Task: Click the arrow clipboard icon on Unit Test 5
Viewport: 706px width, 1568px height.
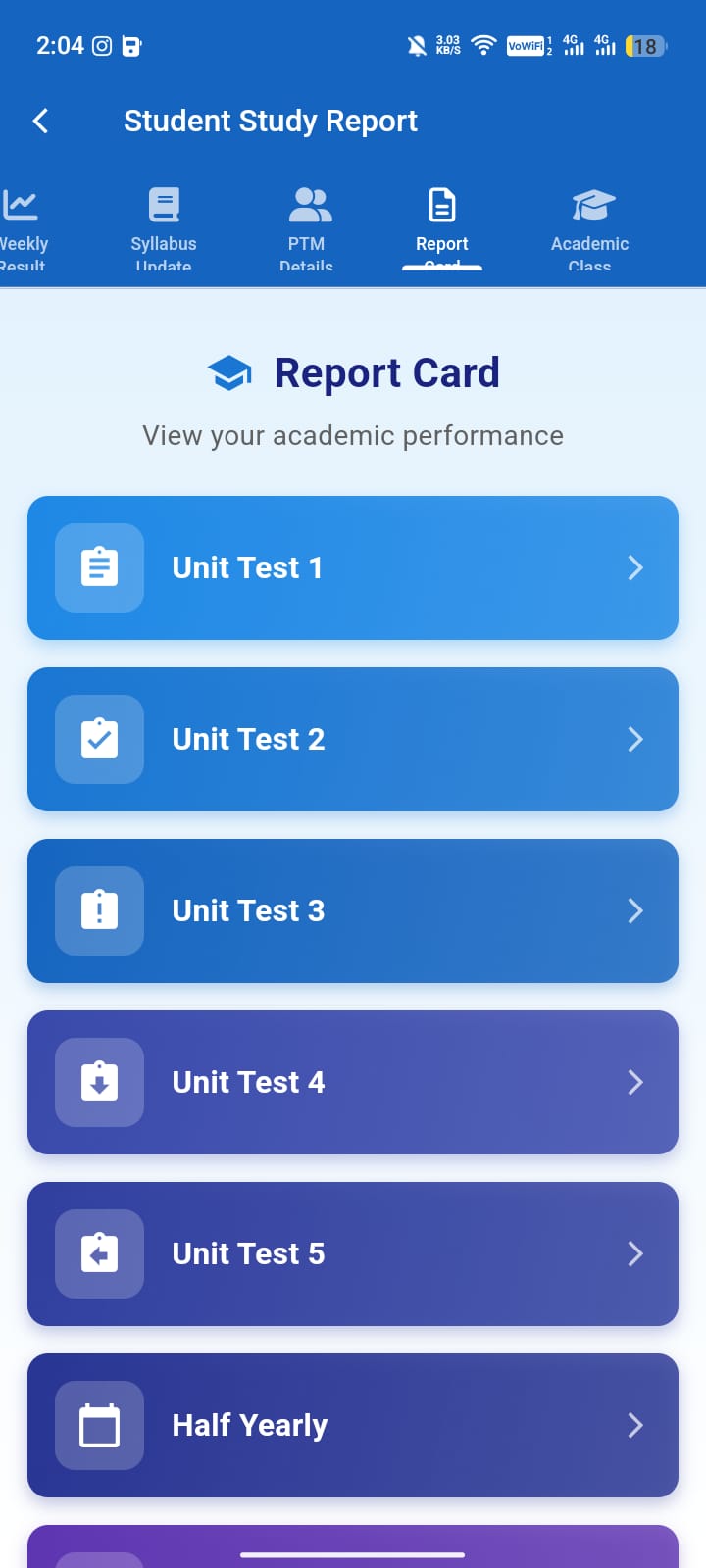Action: 99,1253
